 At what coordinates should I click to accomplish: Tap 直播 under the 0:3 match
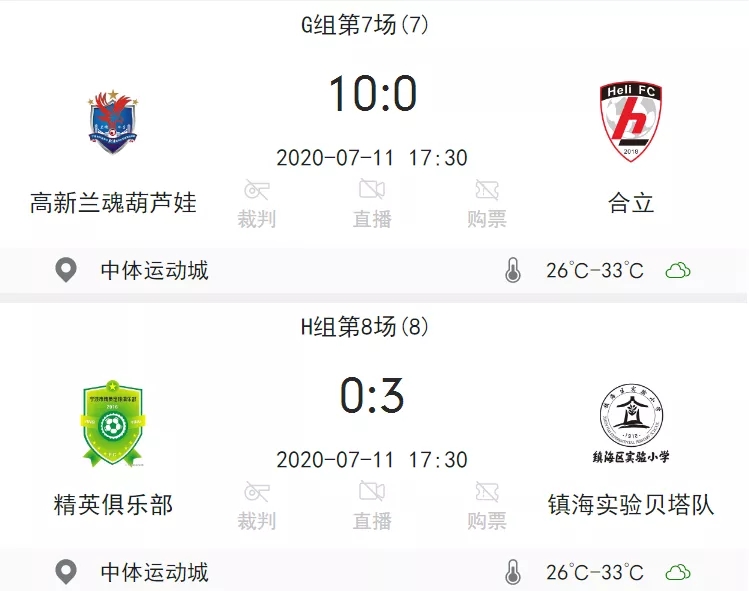pos(372,506)
